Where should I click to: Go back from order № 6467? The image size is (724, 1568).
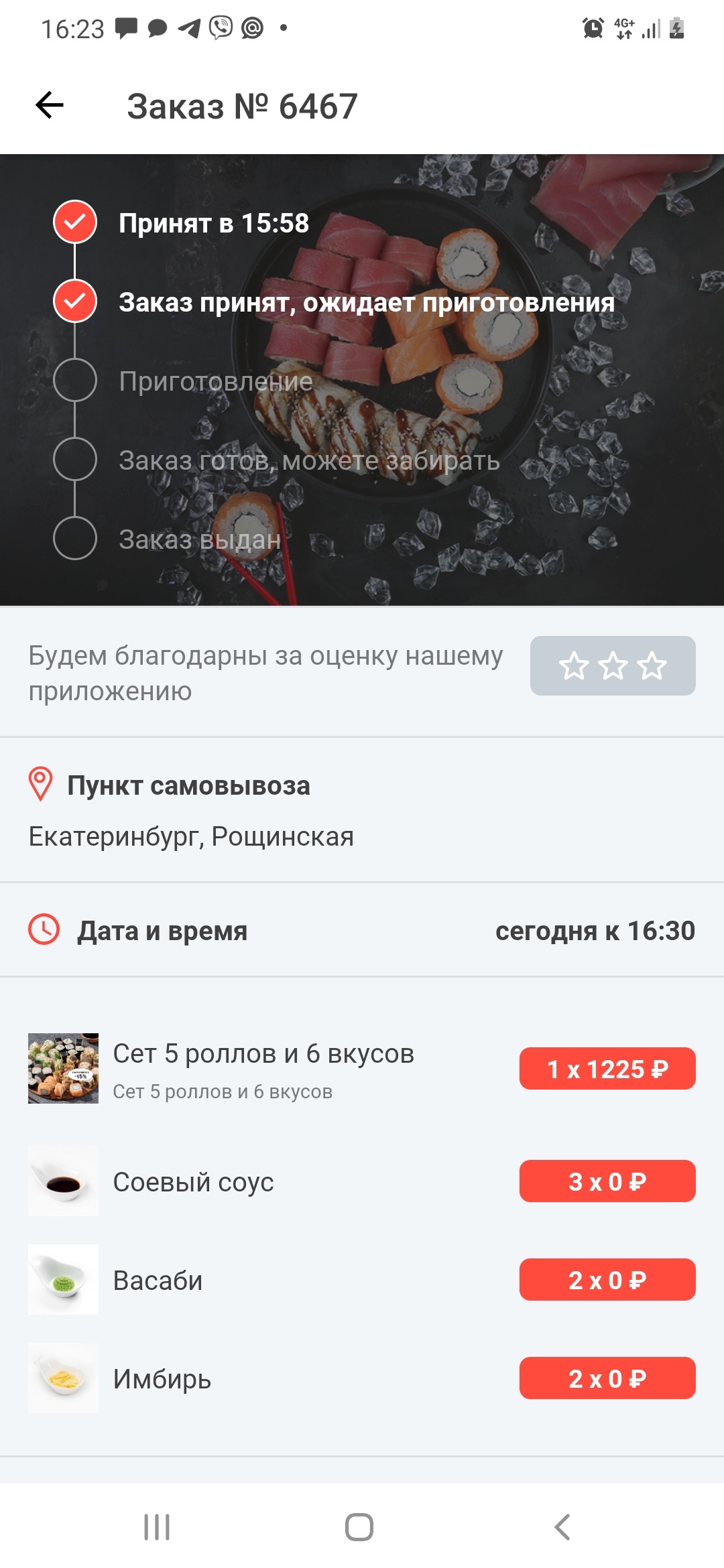pyautogui.click(x=50, y=105)
